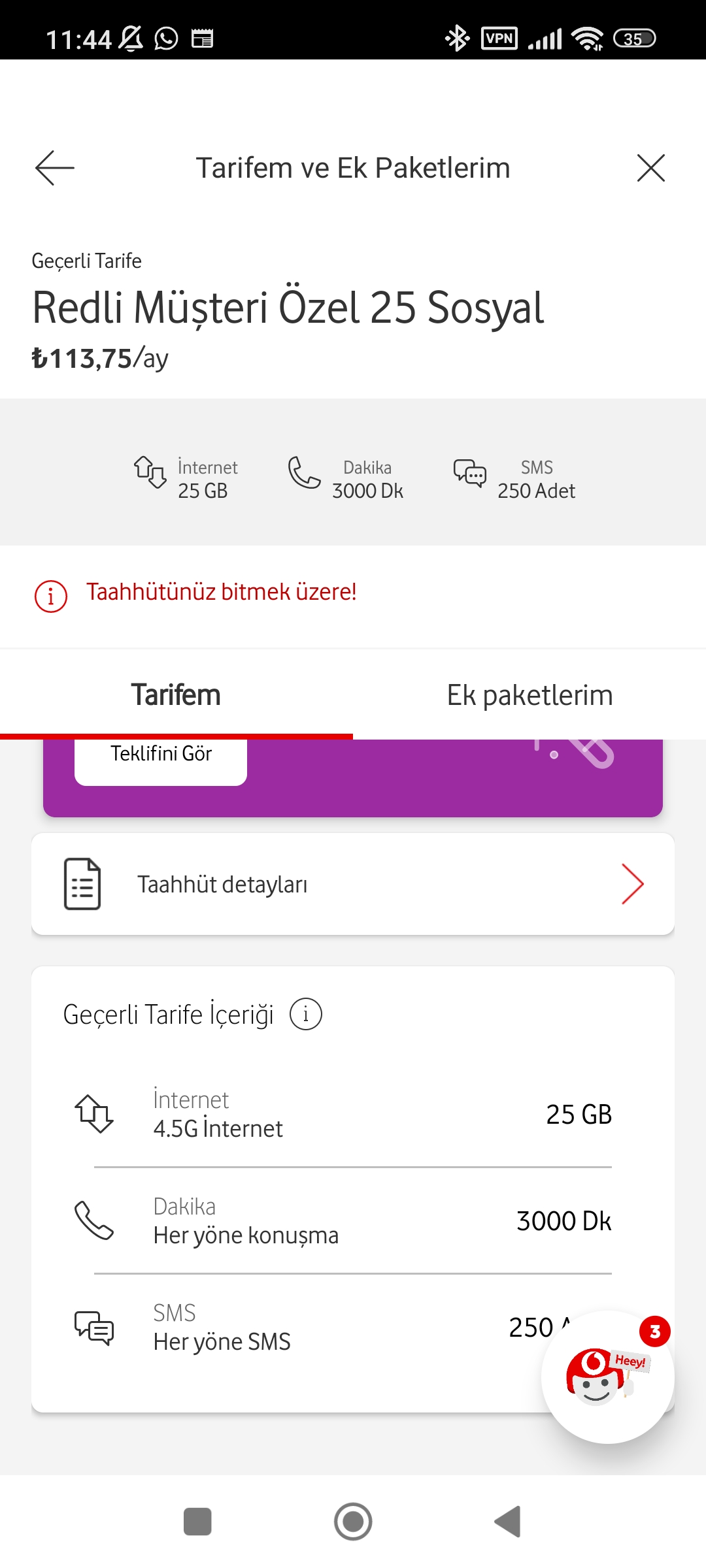The image size is (706, 1568).
Task: Go back using the top-left arrow
Action: point(55,168)
